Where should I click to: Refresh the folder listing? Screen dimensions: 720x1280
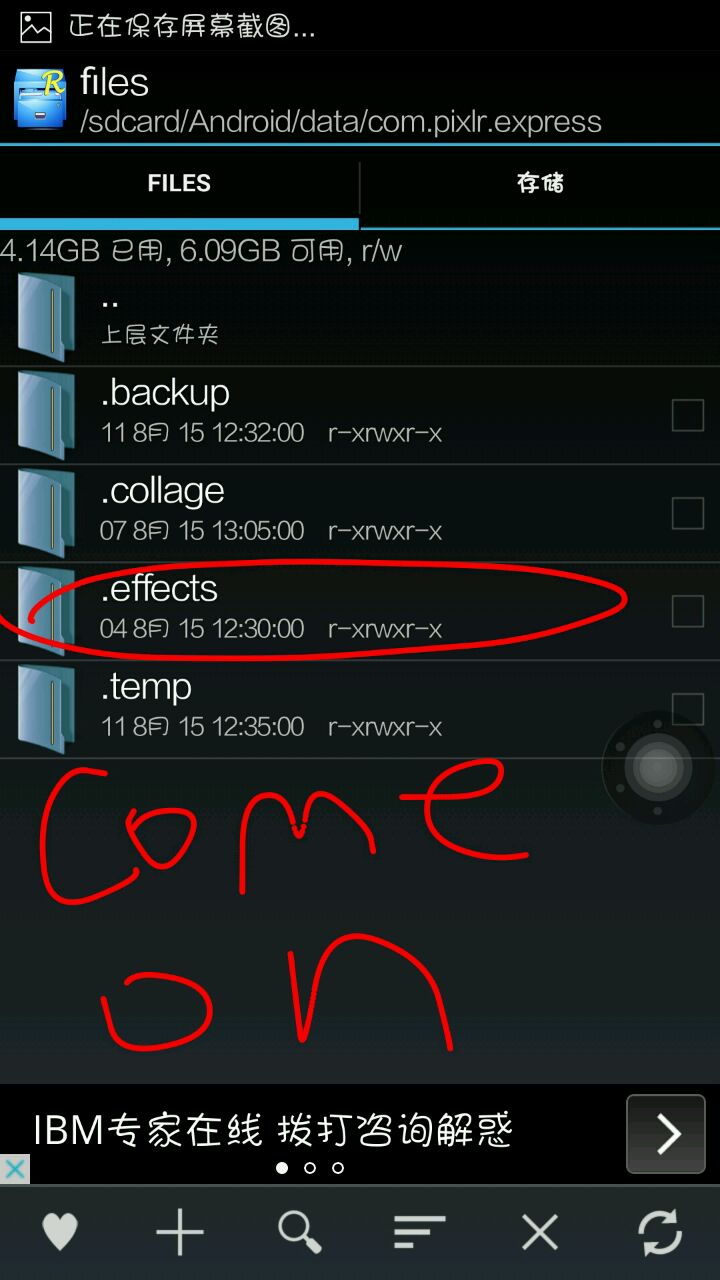tap(660, 1231)
